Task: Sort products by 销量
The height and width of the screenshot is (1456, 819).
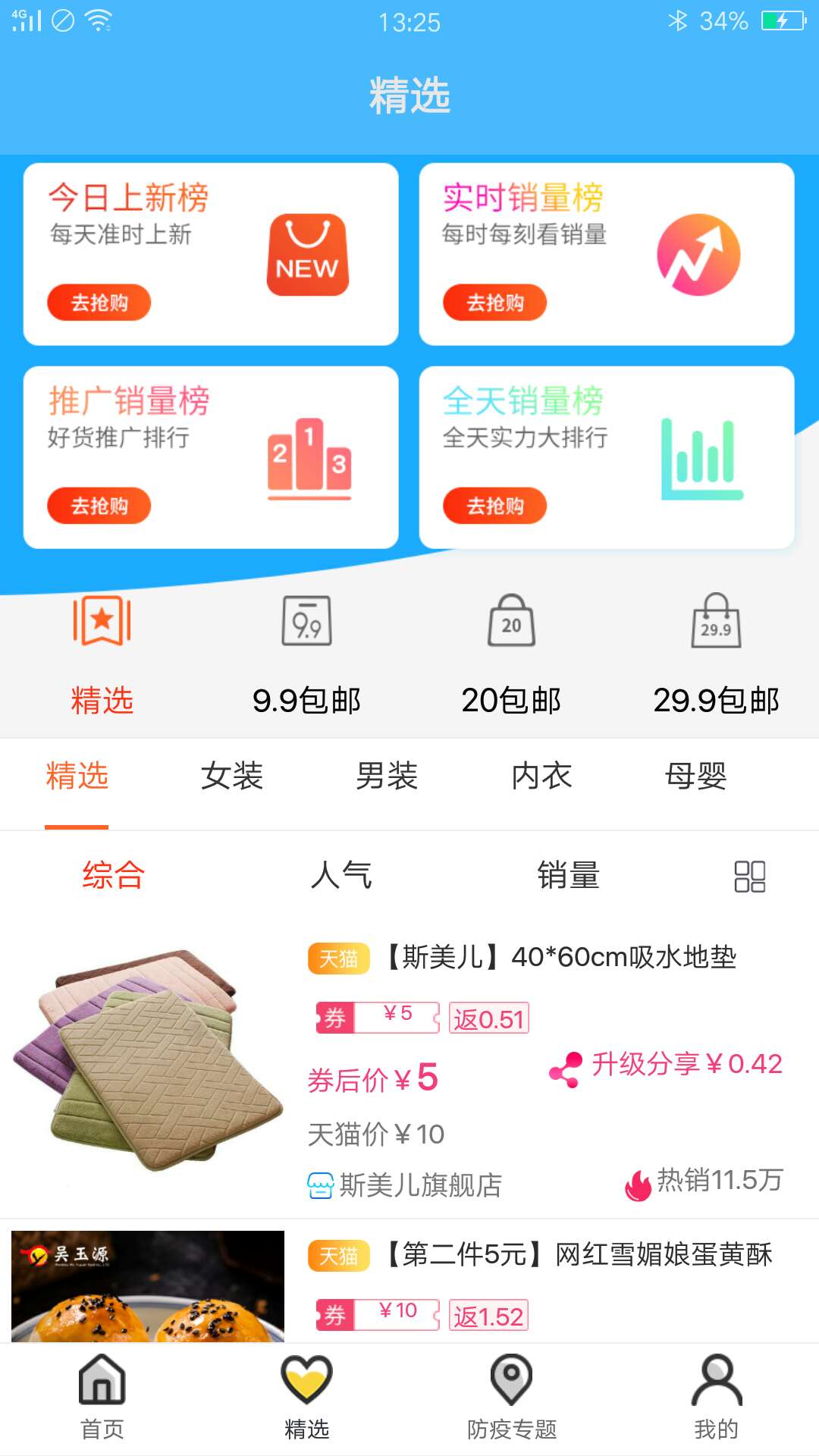Action: tap(573, 877)
